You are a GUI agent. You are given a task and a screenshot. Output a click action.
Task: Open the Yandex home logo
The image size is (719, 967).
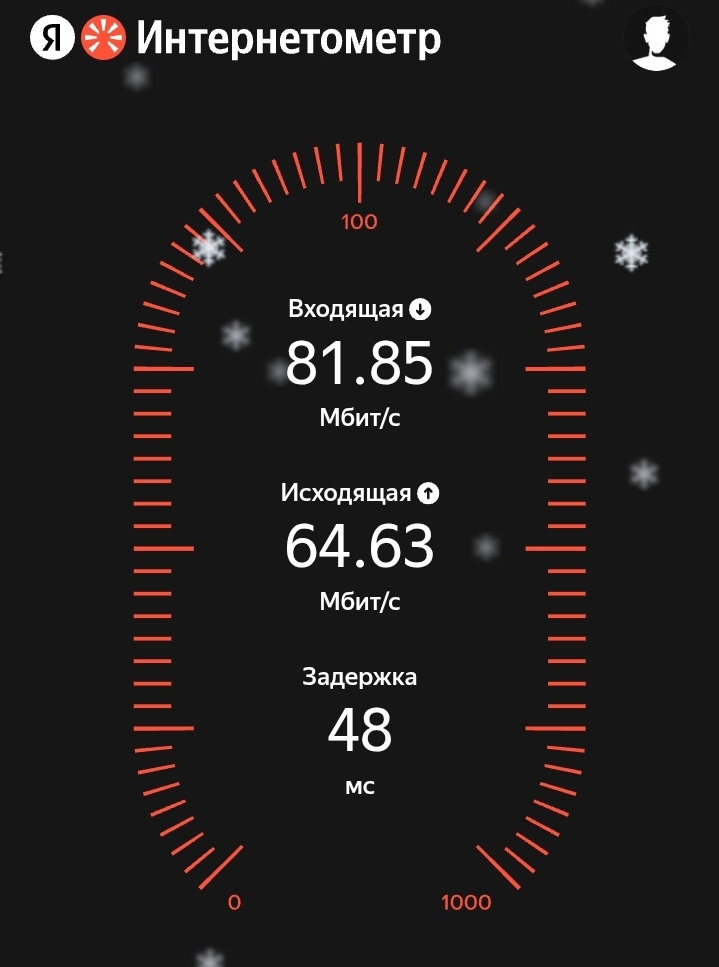(x=52, y=39)
